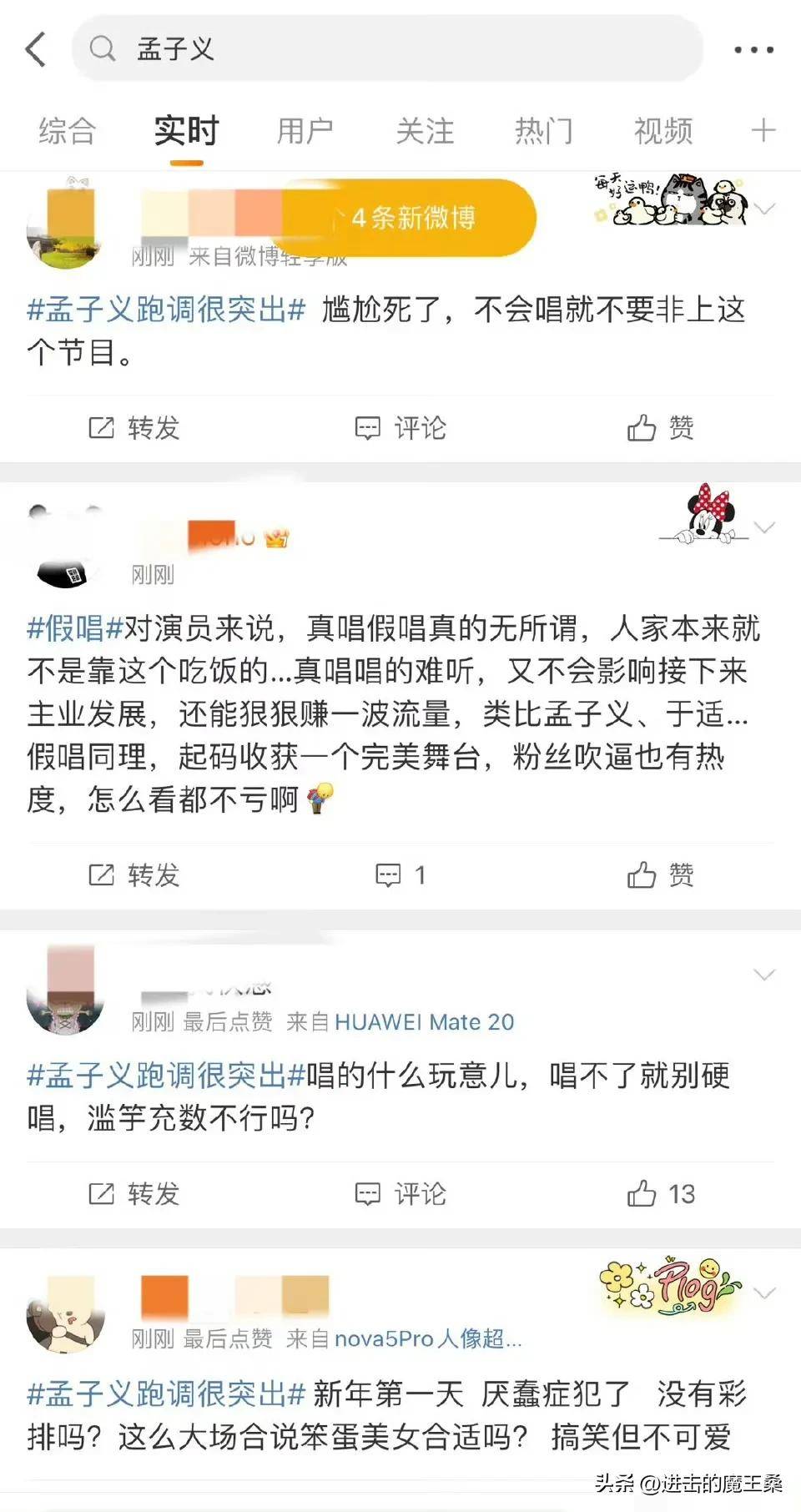The height and width of the screenshot is (1512, 801).
Task: Like the 假唱 post
Action: [660, 875]
